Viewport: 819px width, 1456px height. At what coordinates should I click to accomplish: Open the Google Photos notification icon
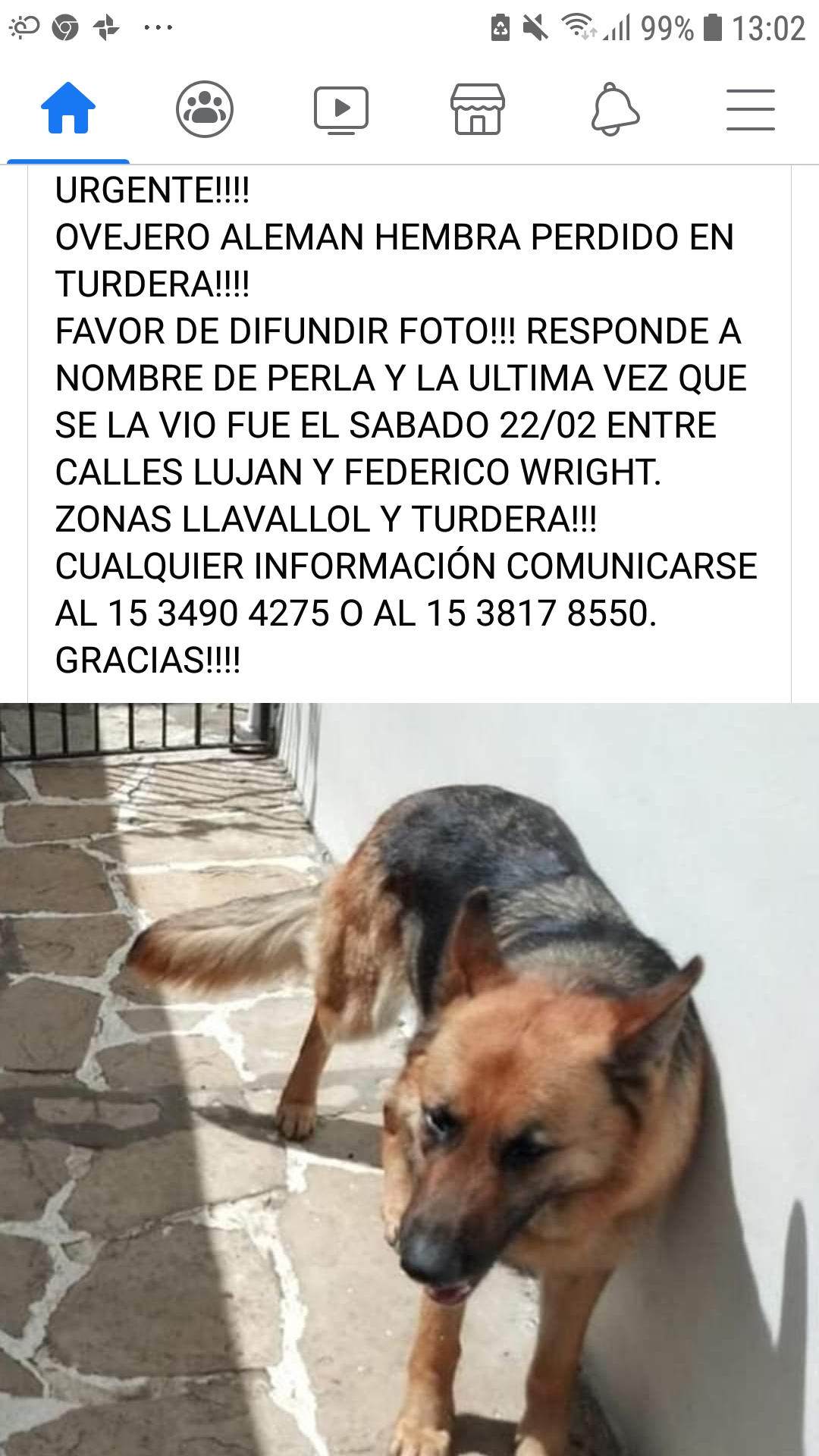pos(105,25)
